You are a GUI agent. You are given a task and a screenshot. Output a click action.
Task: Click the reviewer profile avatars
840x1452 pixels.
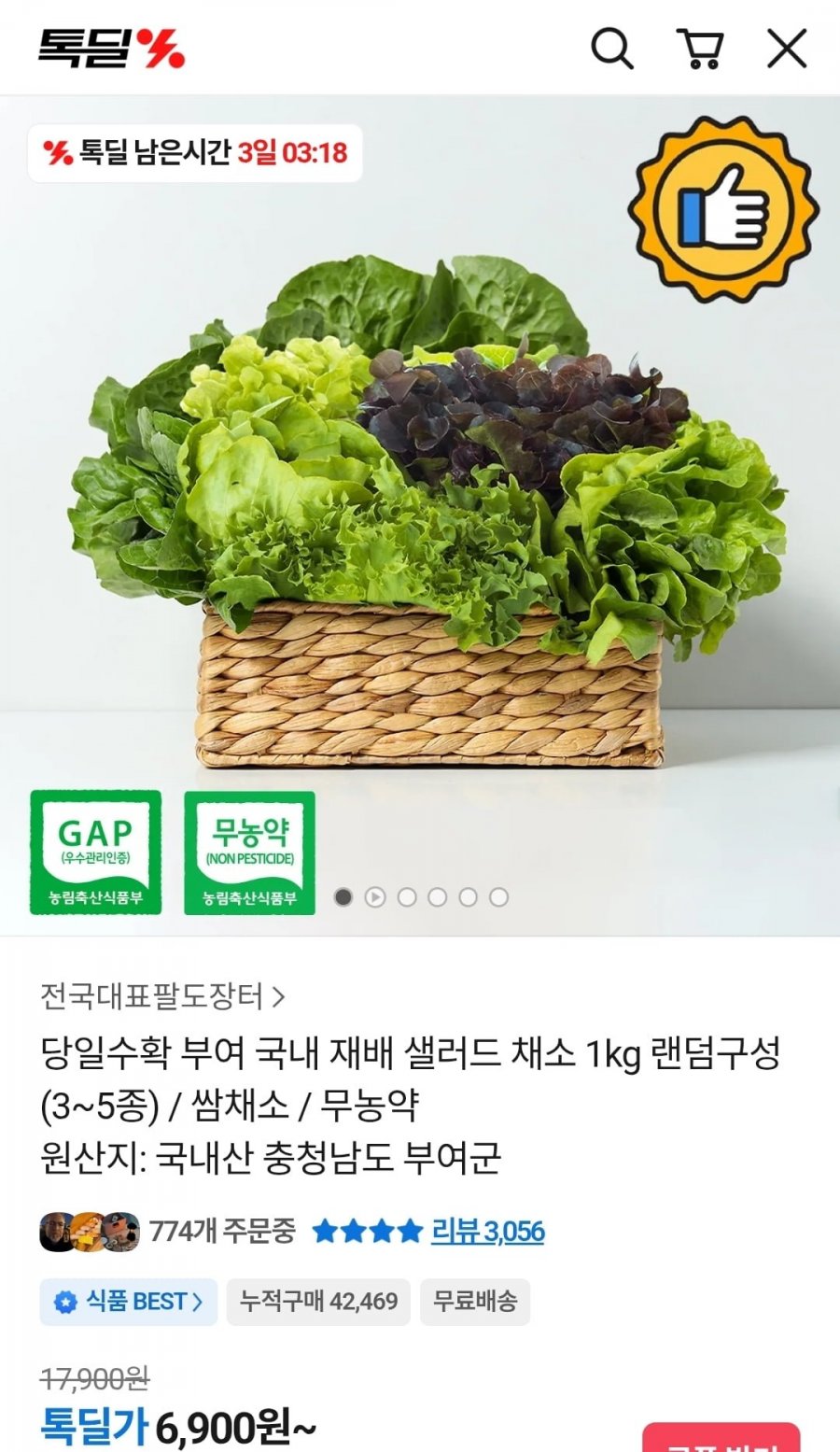tap(87, 1232)
